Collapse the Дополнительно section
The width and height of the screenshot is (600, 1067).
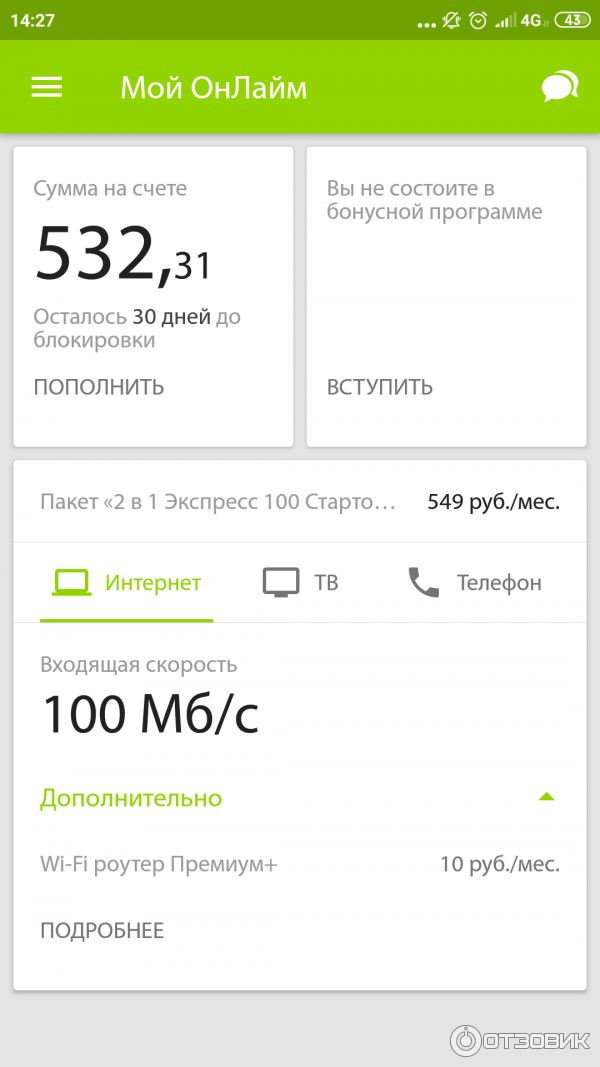point(545,797)
